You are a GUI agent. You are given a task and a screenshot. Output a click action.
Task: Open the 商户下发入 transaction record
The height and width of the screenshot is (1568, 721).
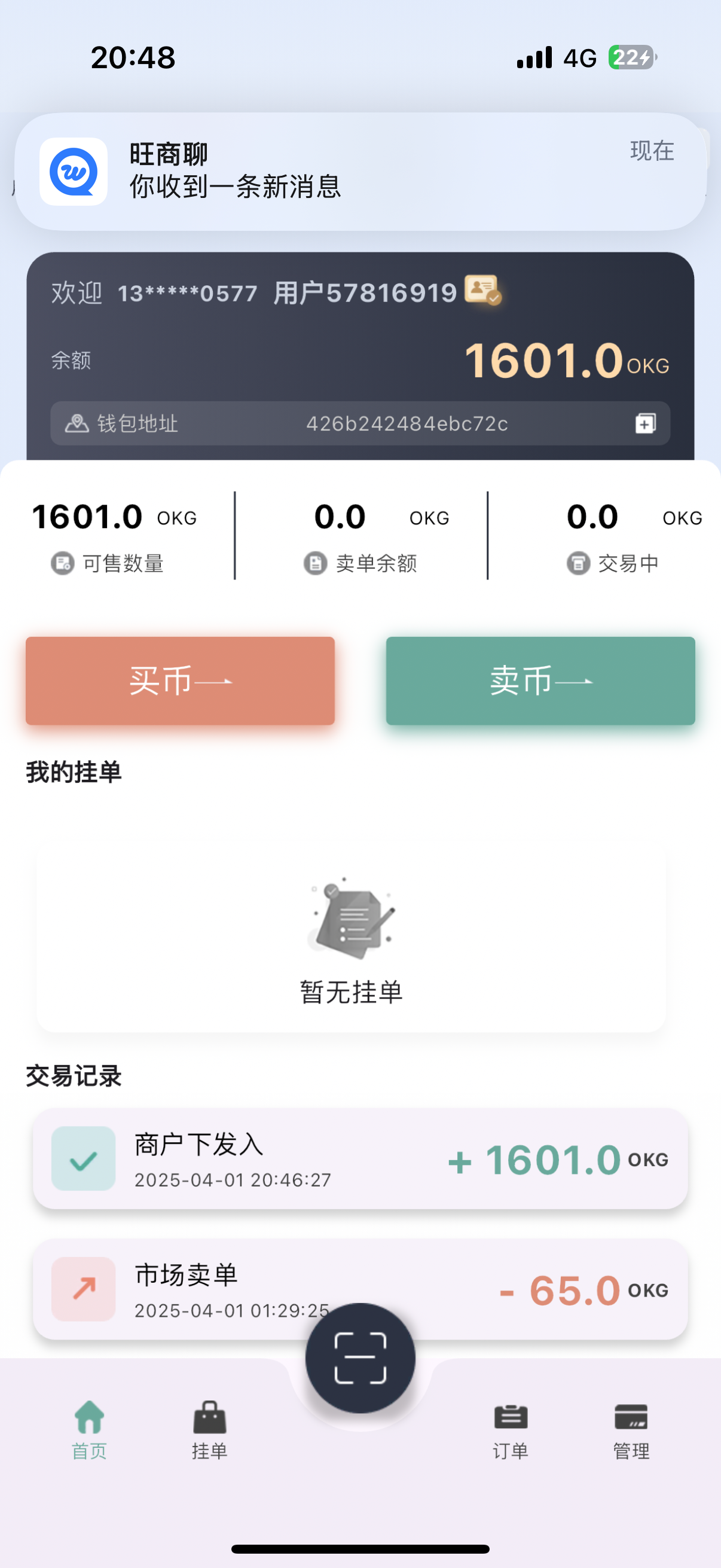click(x=360, y=1158)
